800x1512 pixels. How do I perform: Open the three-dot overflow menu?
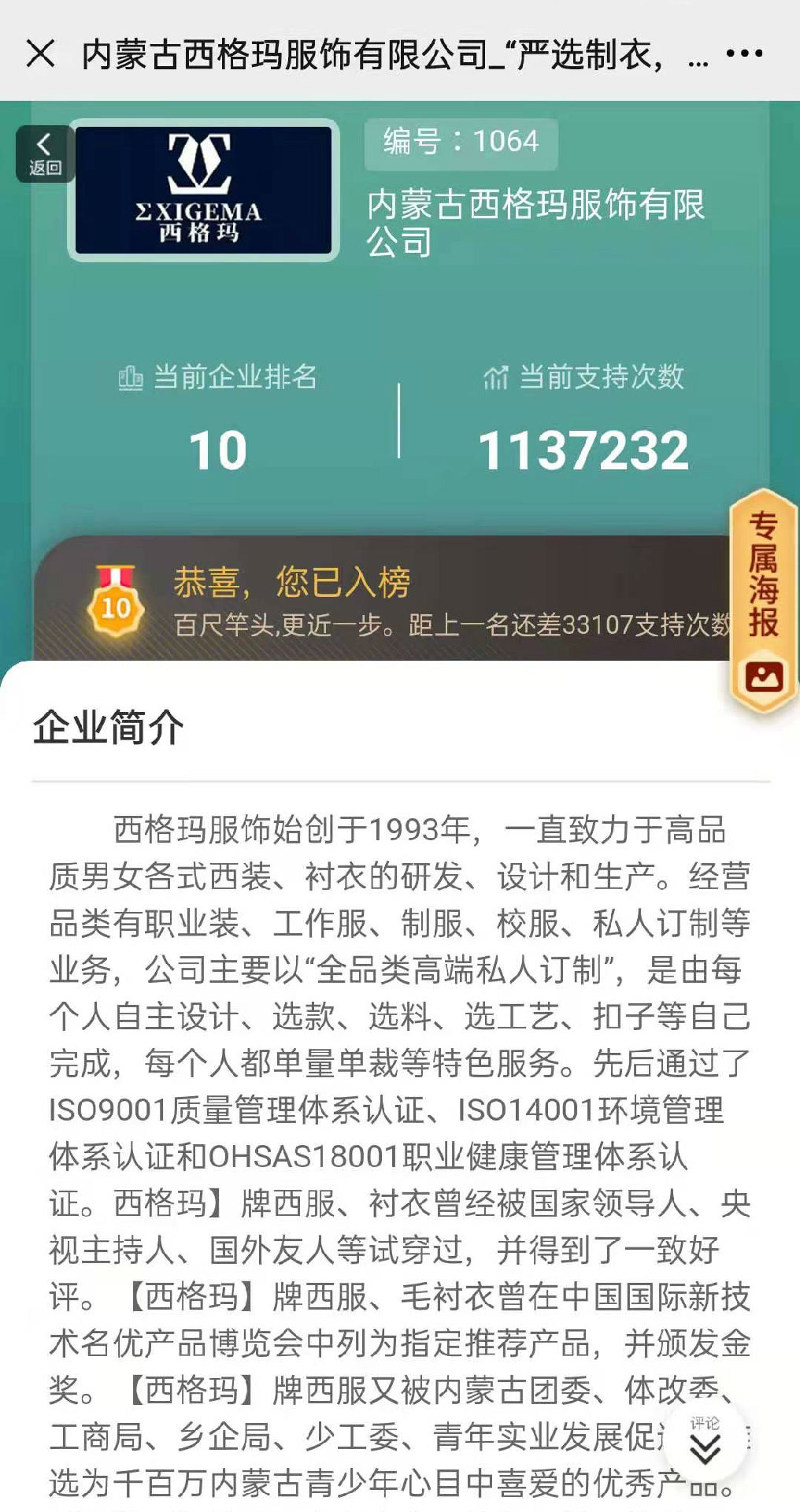pyautogui.click(x=744, y=54)
